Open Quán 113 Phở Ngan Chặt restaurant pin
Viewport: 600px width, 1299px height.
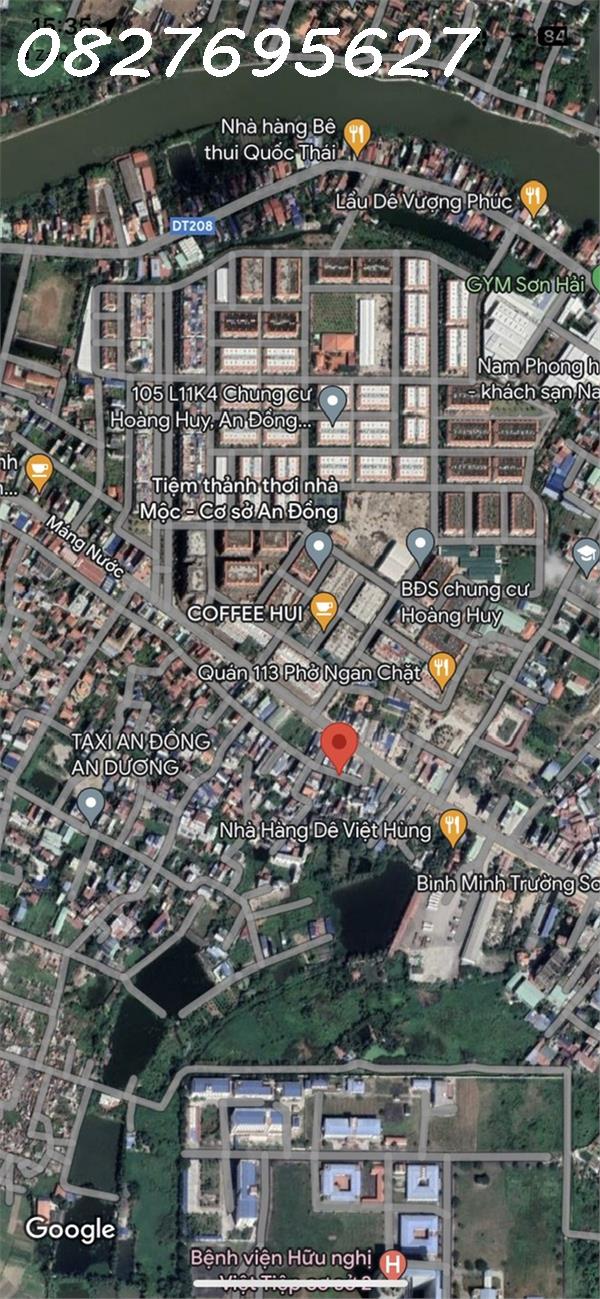441,668
